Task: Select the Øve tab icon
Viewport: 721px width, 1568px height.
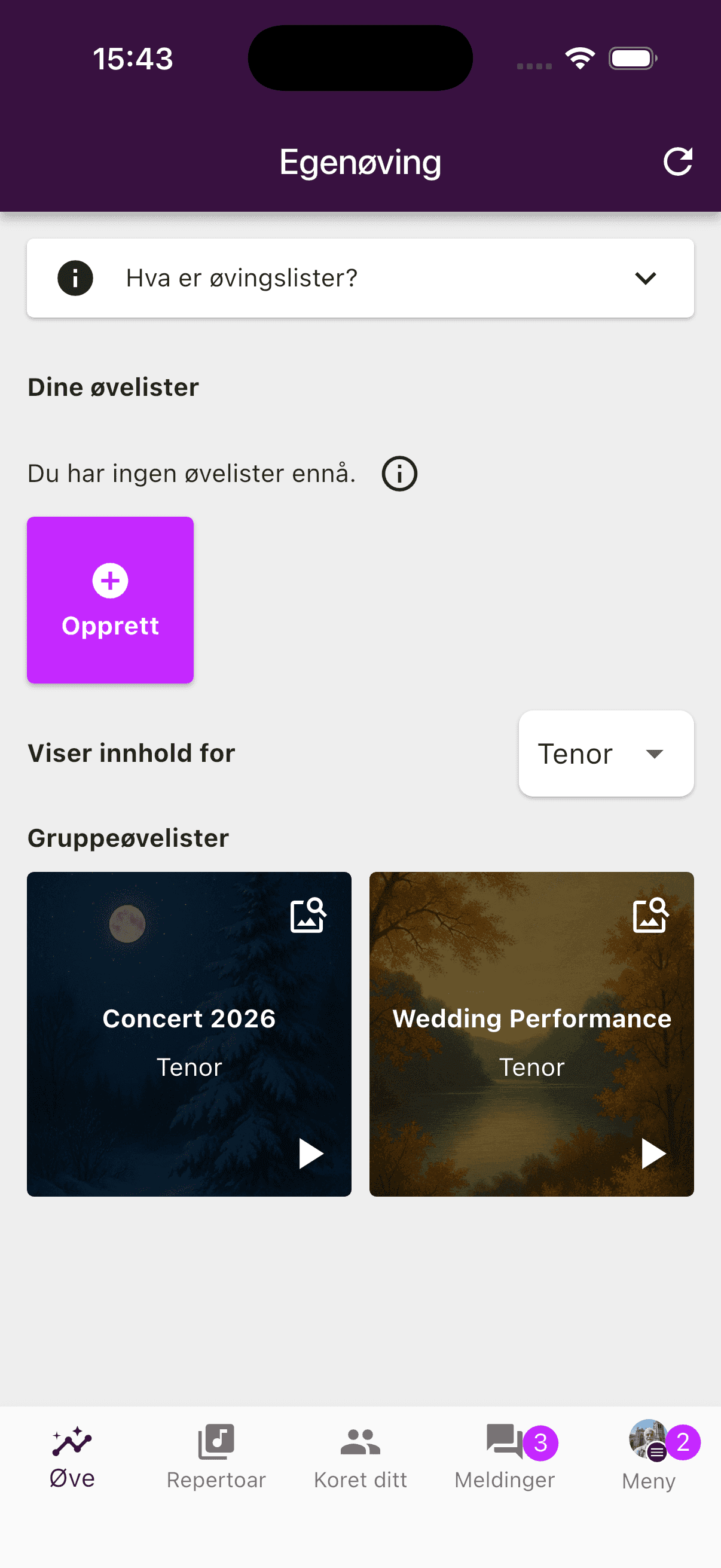Action: [x=71, y=1441]
